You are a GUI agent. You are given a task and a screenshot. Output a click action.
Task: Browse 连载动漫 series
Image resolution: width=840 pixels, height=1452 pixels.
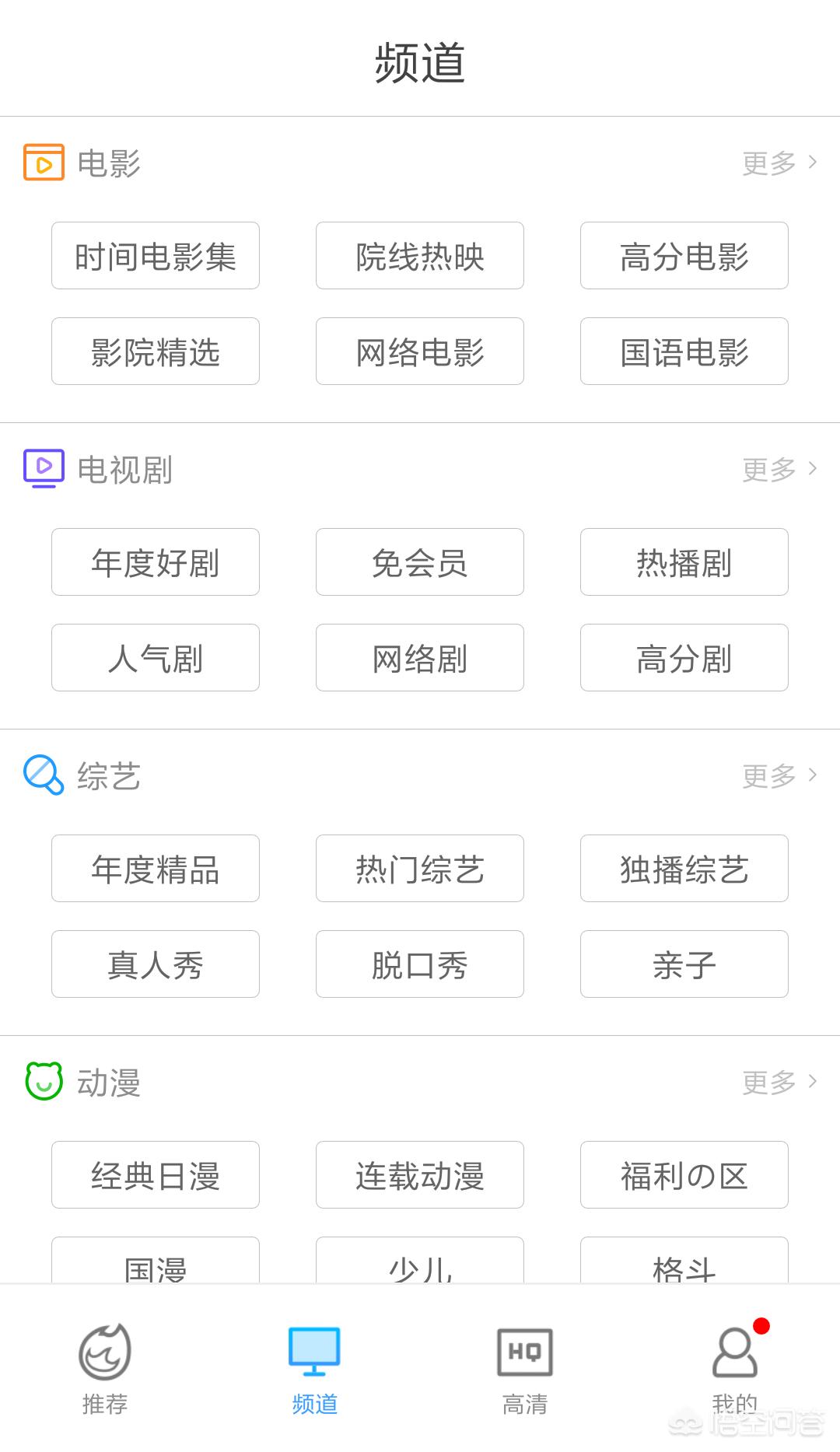click(x=420, y=1175)
